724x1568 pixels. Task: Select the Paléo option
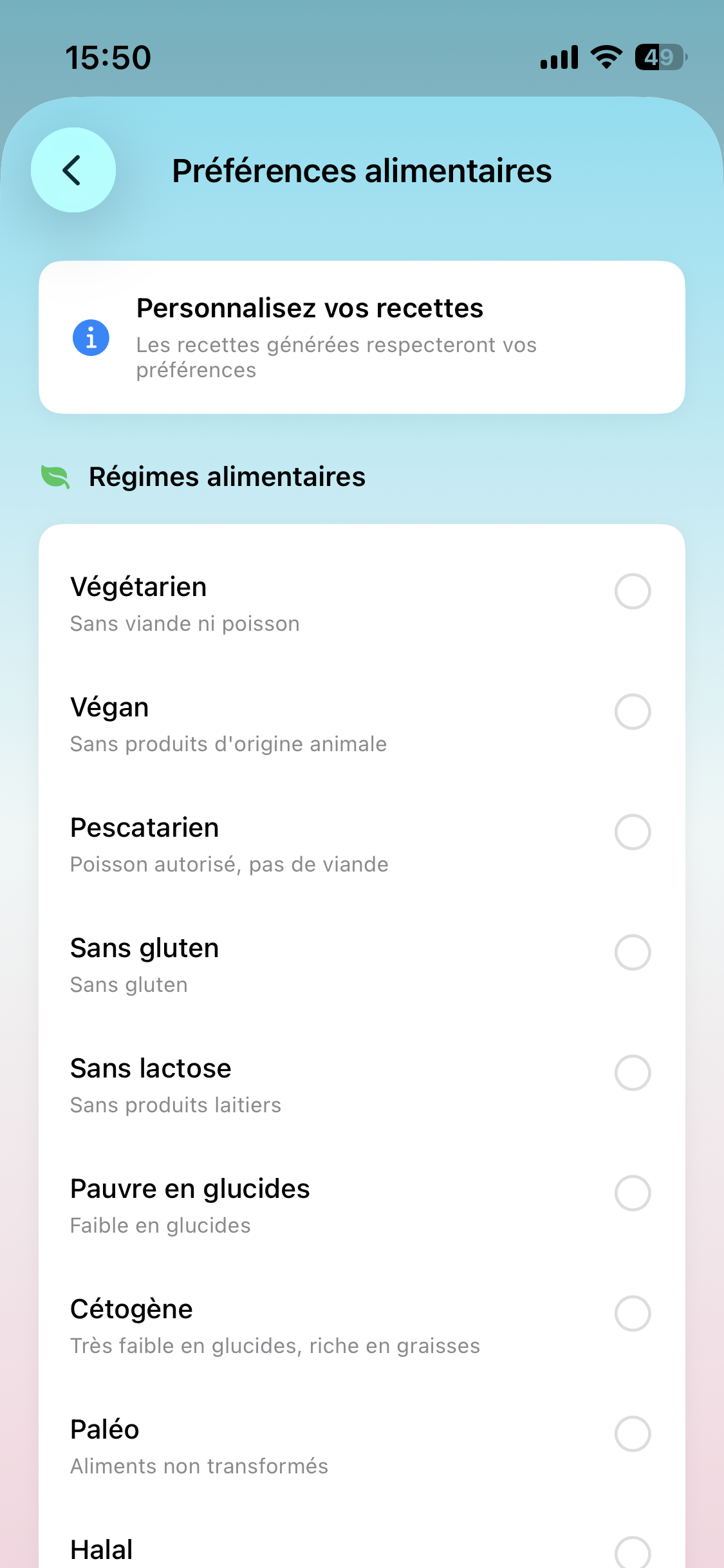633,1433
